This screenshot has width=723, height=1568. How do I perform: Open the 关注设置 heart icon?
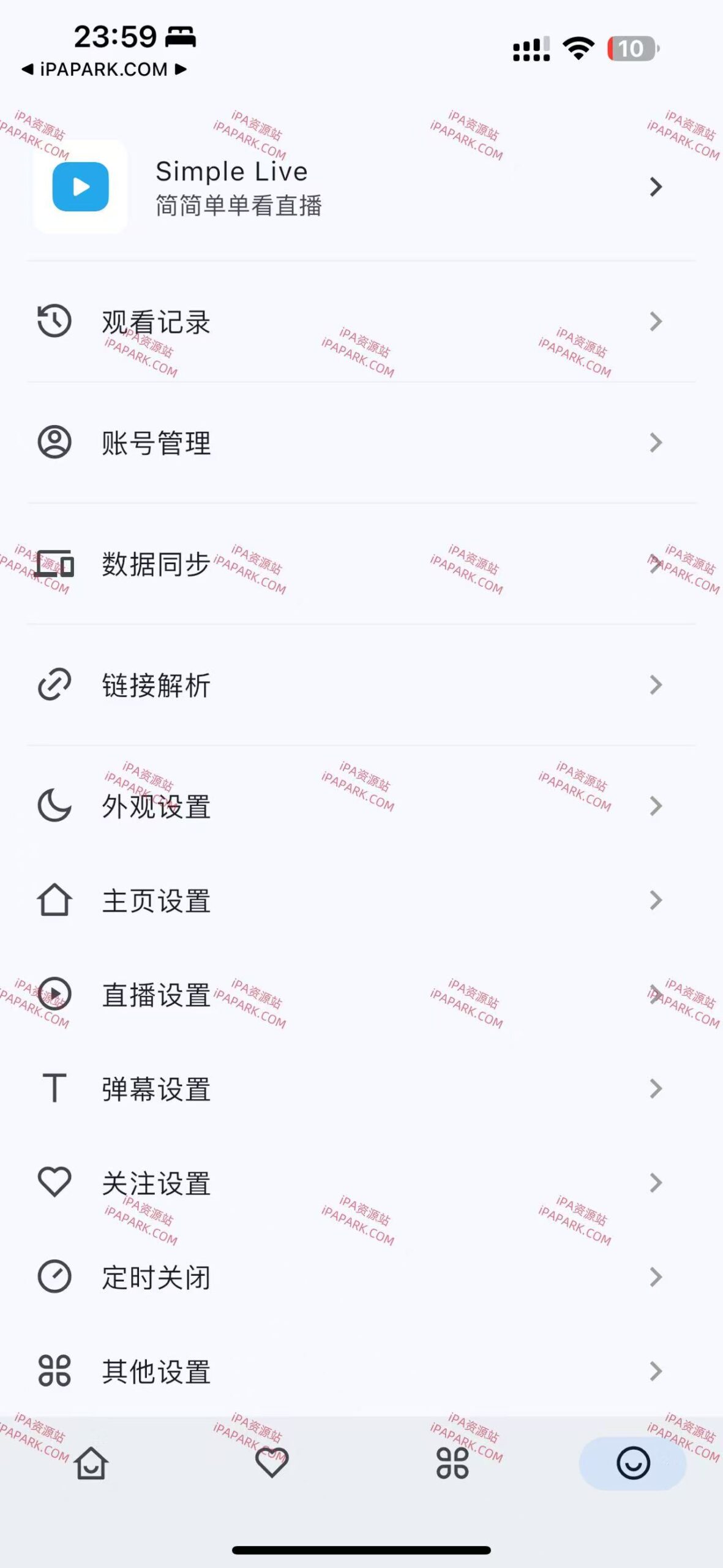tap(54, 1182)
